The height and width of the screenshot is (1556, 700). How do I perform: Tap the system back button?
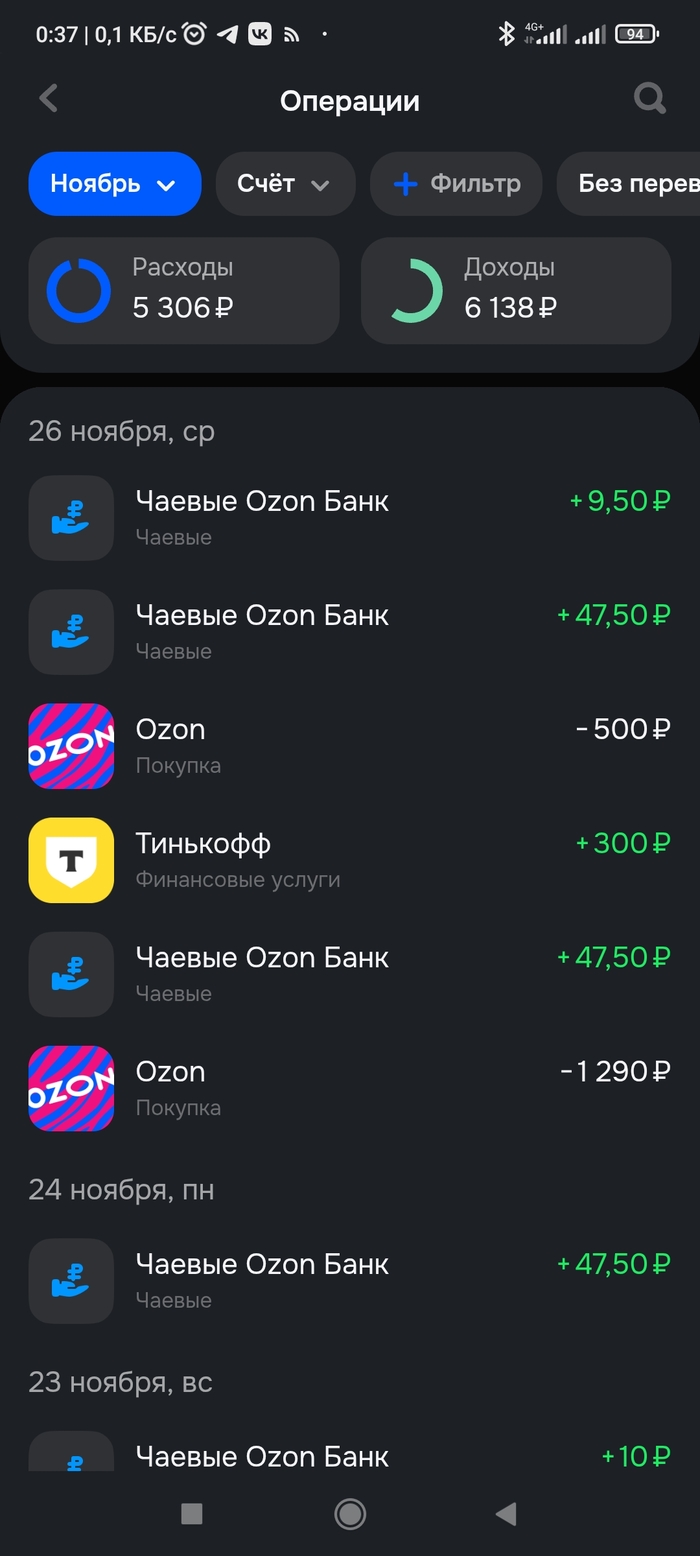click(506, 1514)
